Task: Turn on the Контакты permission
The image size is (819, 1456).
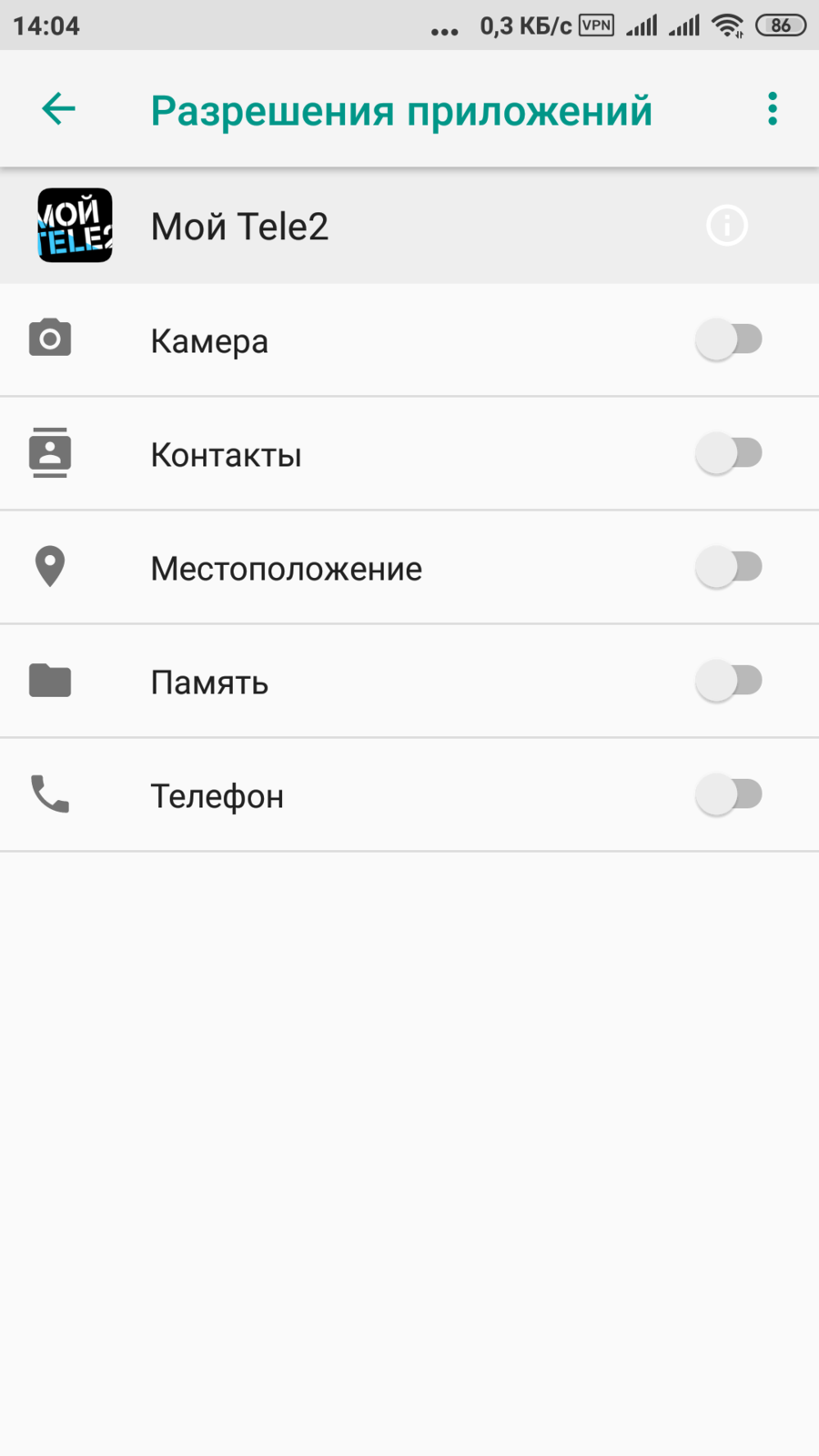Action: 729,453
